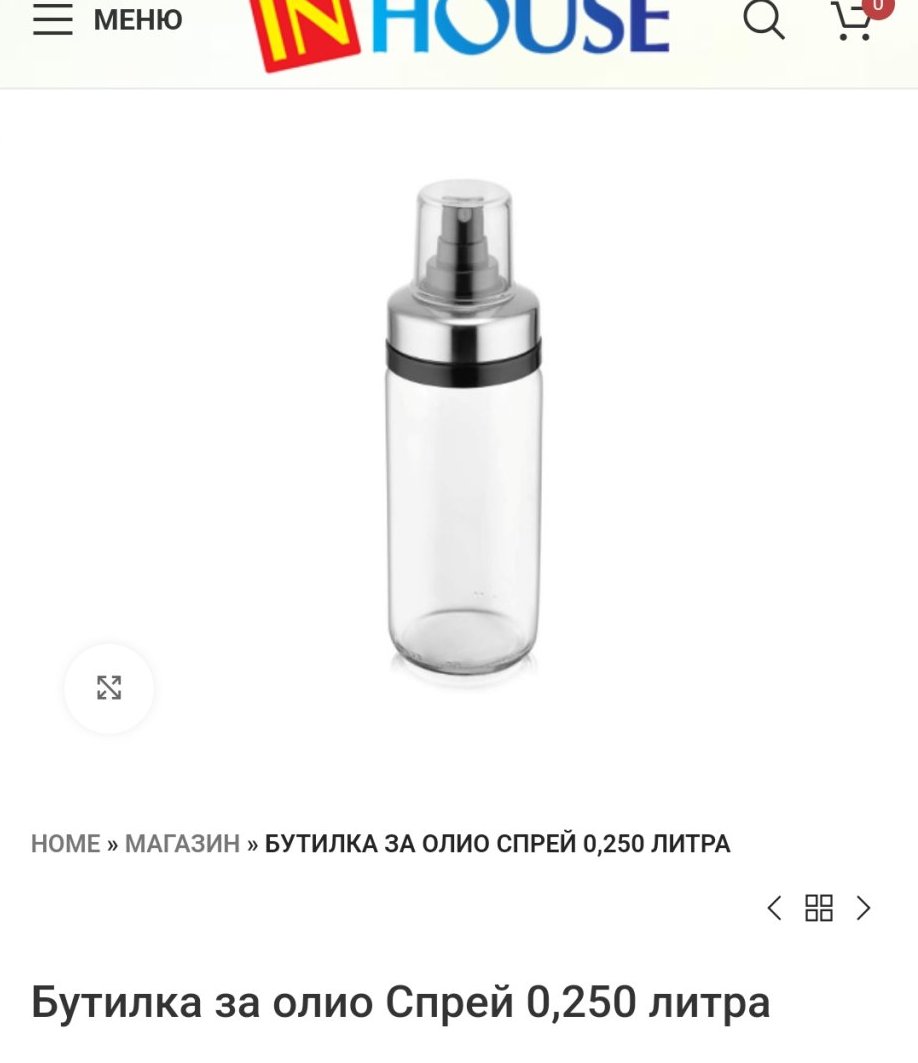The width and height of the screenshot is (918, 1063).
Task: Enlarge the product image fullscreen
Action: (109, 688)
